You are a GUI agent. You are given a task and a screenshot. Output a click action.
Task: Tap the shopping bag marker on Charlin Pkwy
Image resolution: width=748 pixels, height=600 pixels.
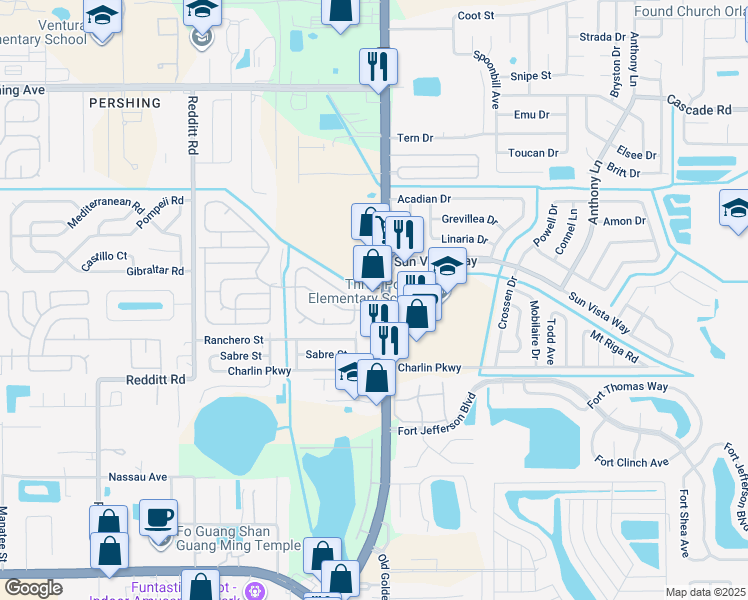[x=377, y=378]
